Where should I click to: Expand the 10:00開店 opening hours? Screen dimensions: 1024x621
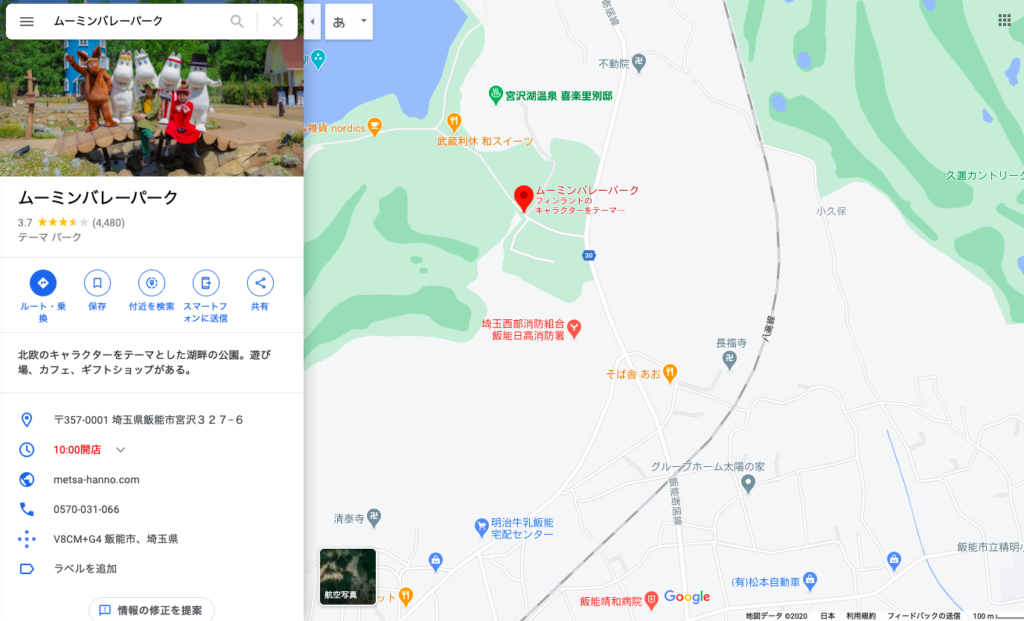pyautogui.click(x=121, y=450)
